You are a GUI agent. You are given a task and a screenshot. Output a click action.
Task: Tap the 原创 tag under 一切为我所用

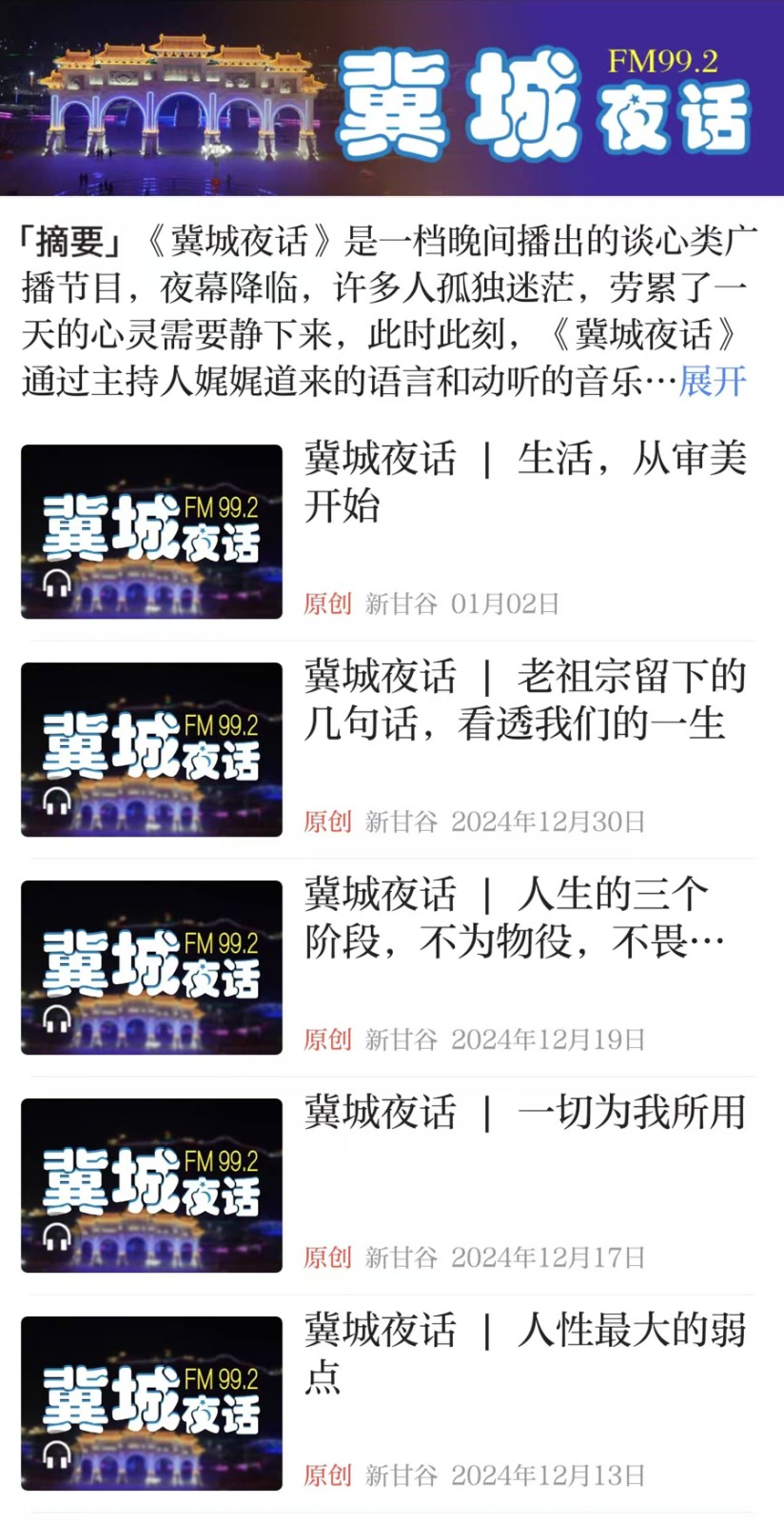pyautogui.click(x=327, y=1256)
